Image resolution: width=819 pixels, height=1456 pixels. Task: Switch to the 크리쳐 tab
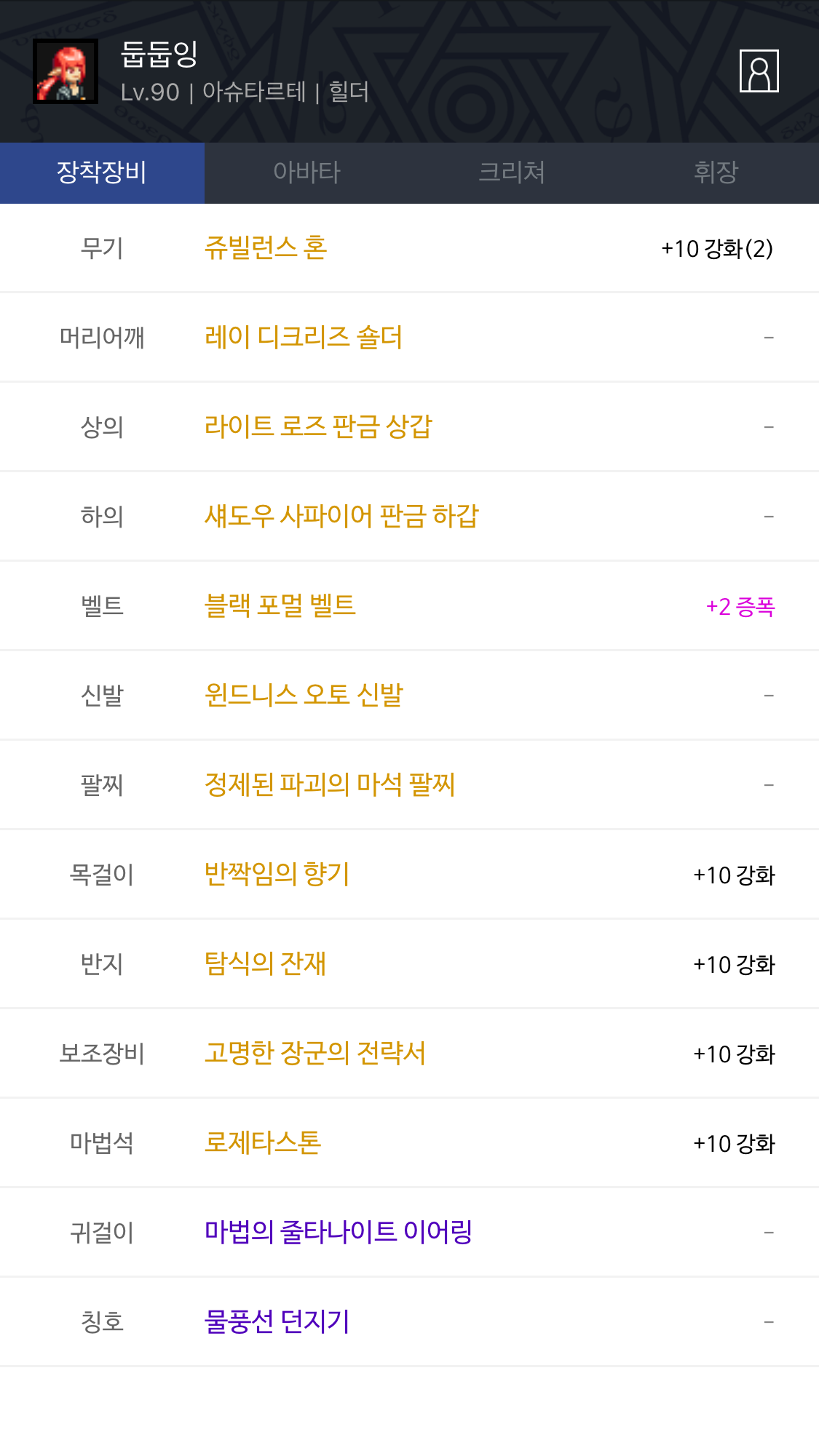[x=511, y=173]
